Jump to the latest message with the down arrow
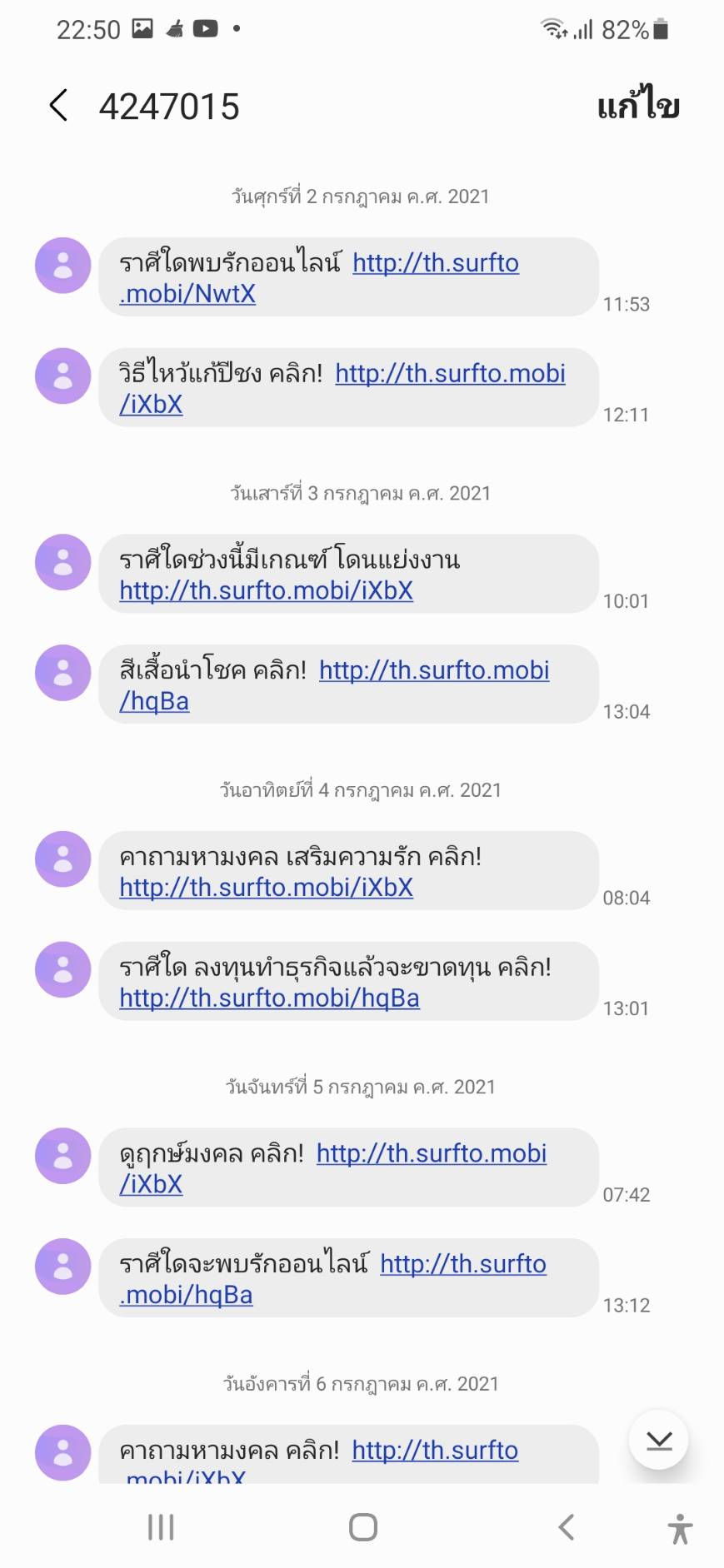724x1568 pixels. coord(659,1440)
